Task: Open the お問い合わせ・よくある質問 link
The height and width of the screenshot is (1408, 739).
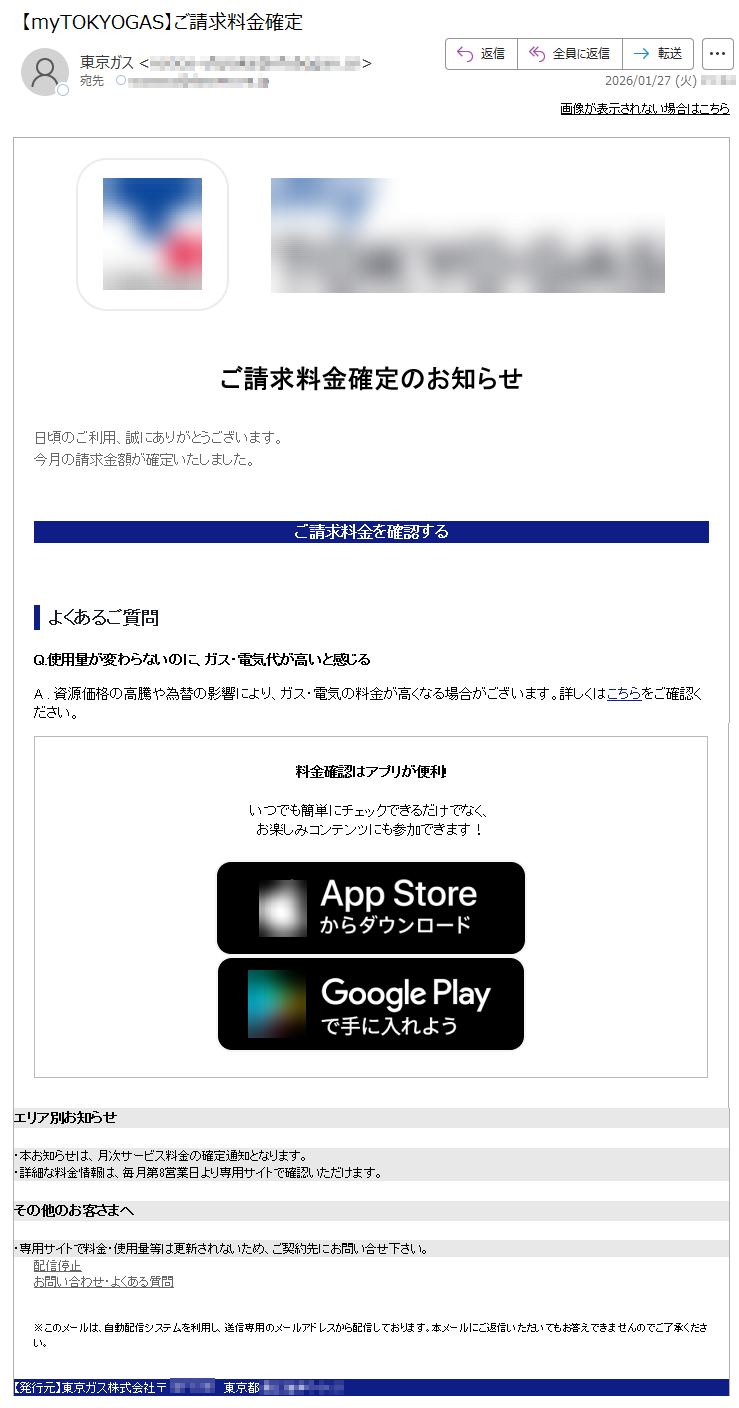Action: point(103,1281)
